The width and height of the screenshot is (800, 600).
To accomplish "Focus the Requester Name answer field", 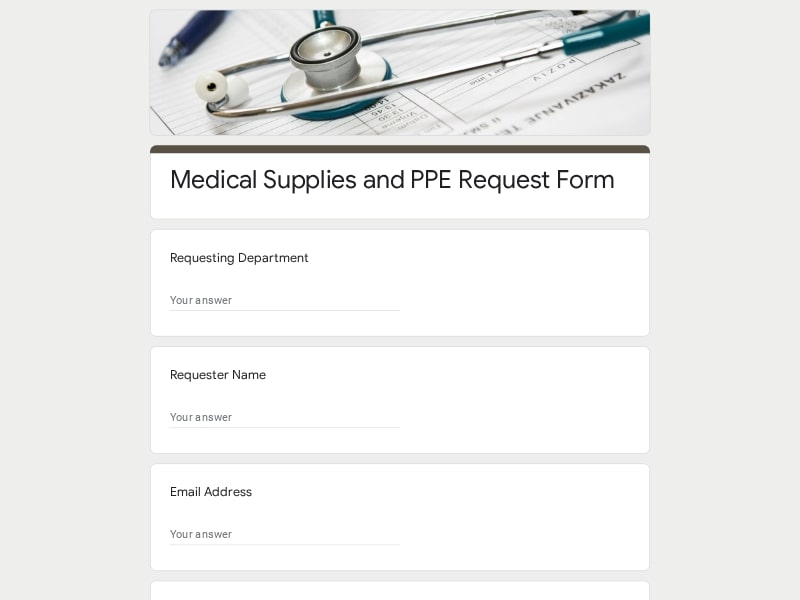I will 284,417.
